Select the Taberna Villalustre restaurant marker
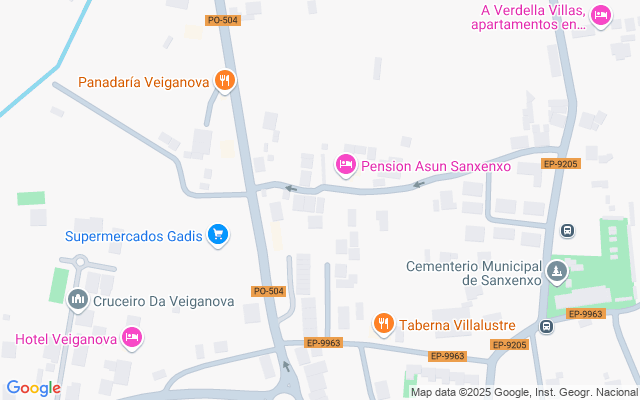This screenshot has height=400, width=640. click(383, 323)
